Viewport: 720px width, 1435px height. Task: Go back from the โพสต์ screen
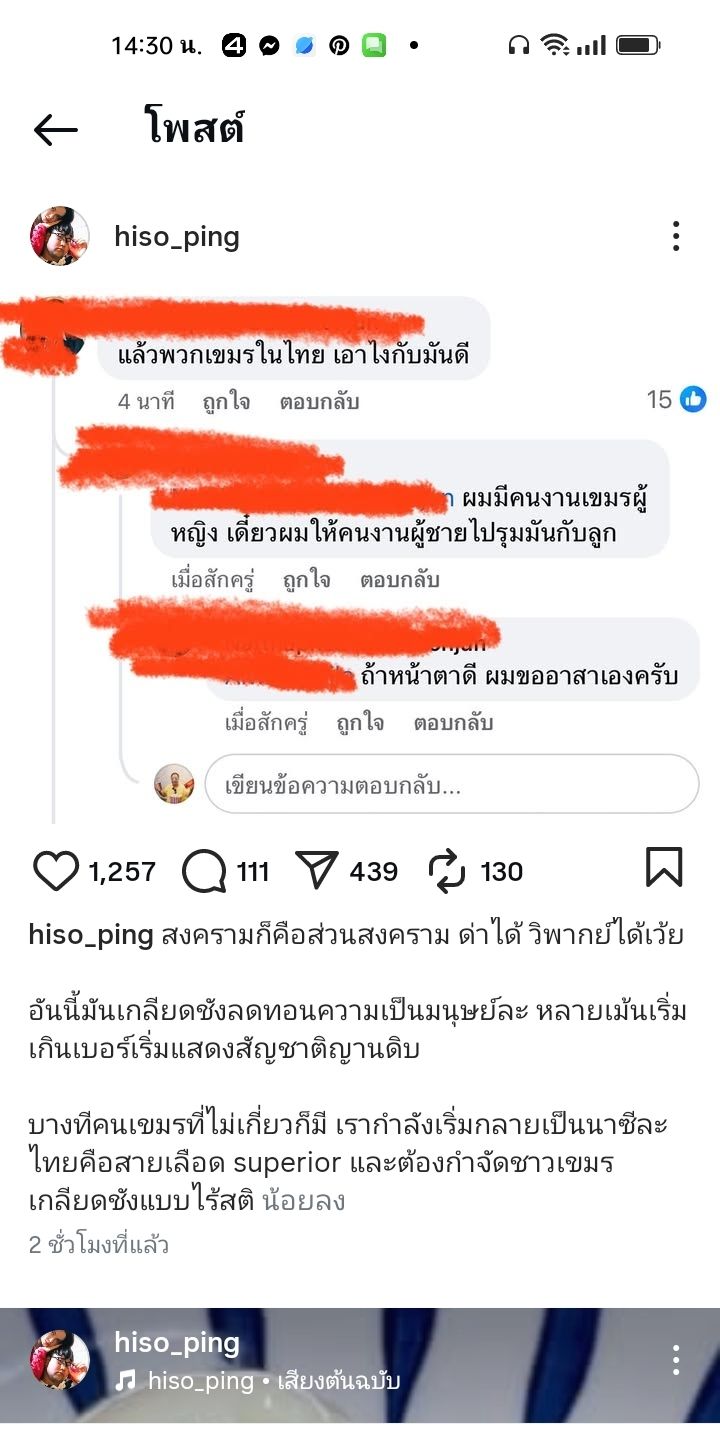[55, 129]
